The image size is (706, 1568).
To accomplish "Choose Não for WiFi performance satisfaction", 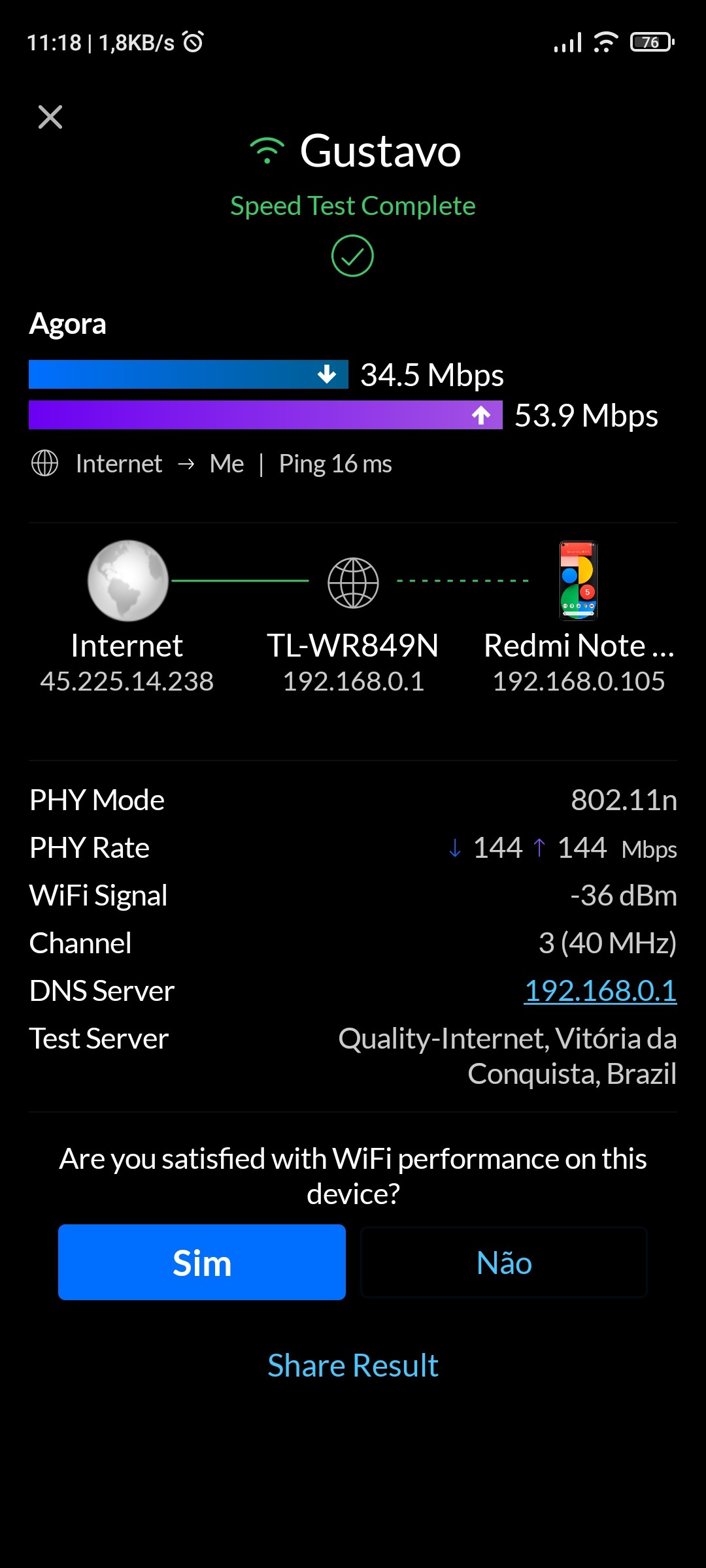I will pyautogui.click(x=504, y=1262).
